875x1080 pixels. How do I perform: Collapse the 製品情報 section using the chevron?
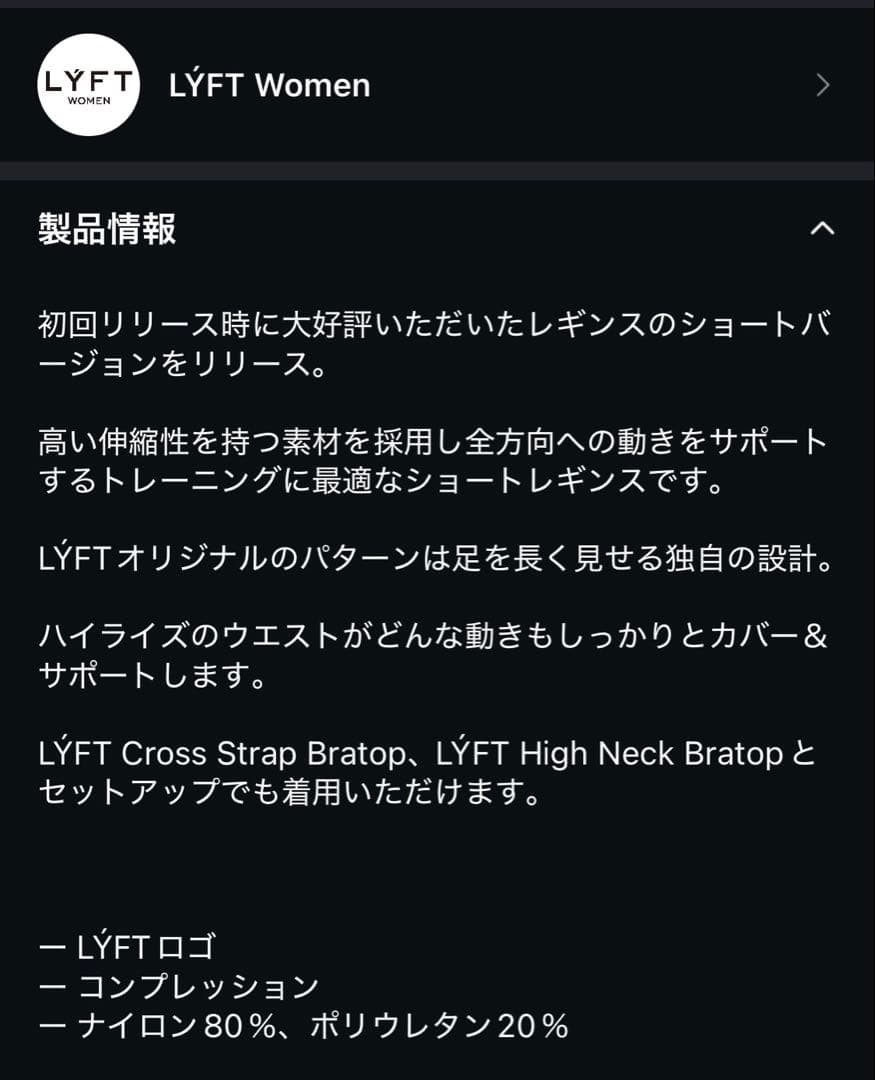pyautogui.click(x=824, y=228)
